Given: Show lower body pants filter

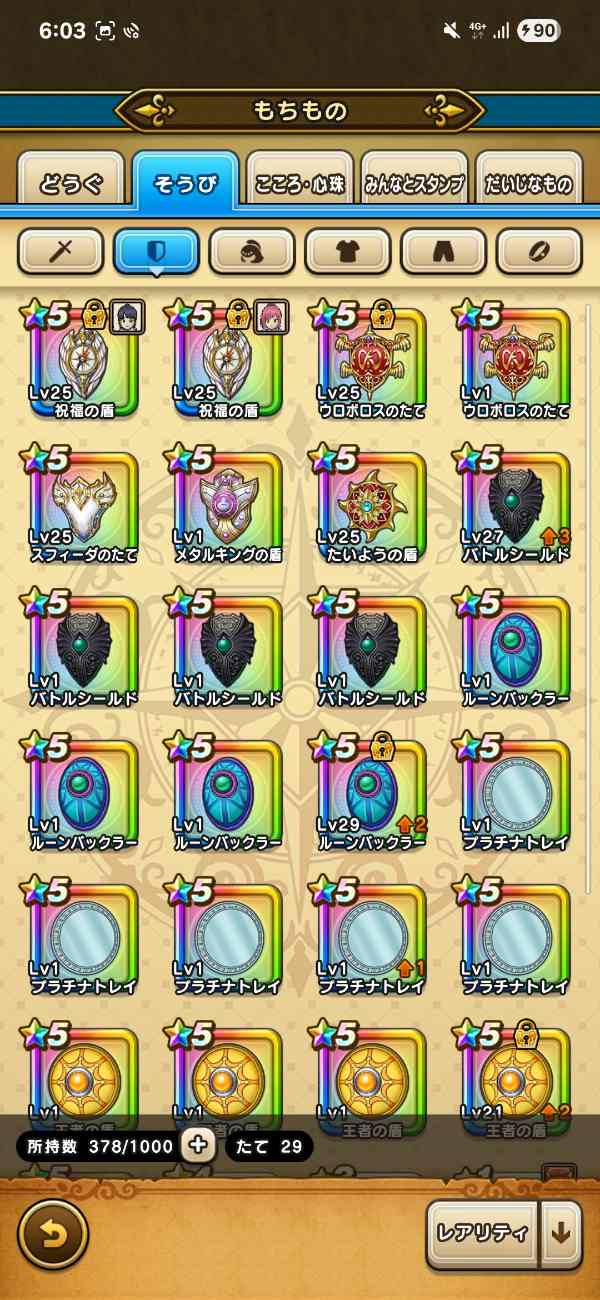Looking at the screenshot, I should 443,251.
